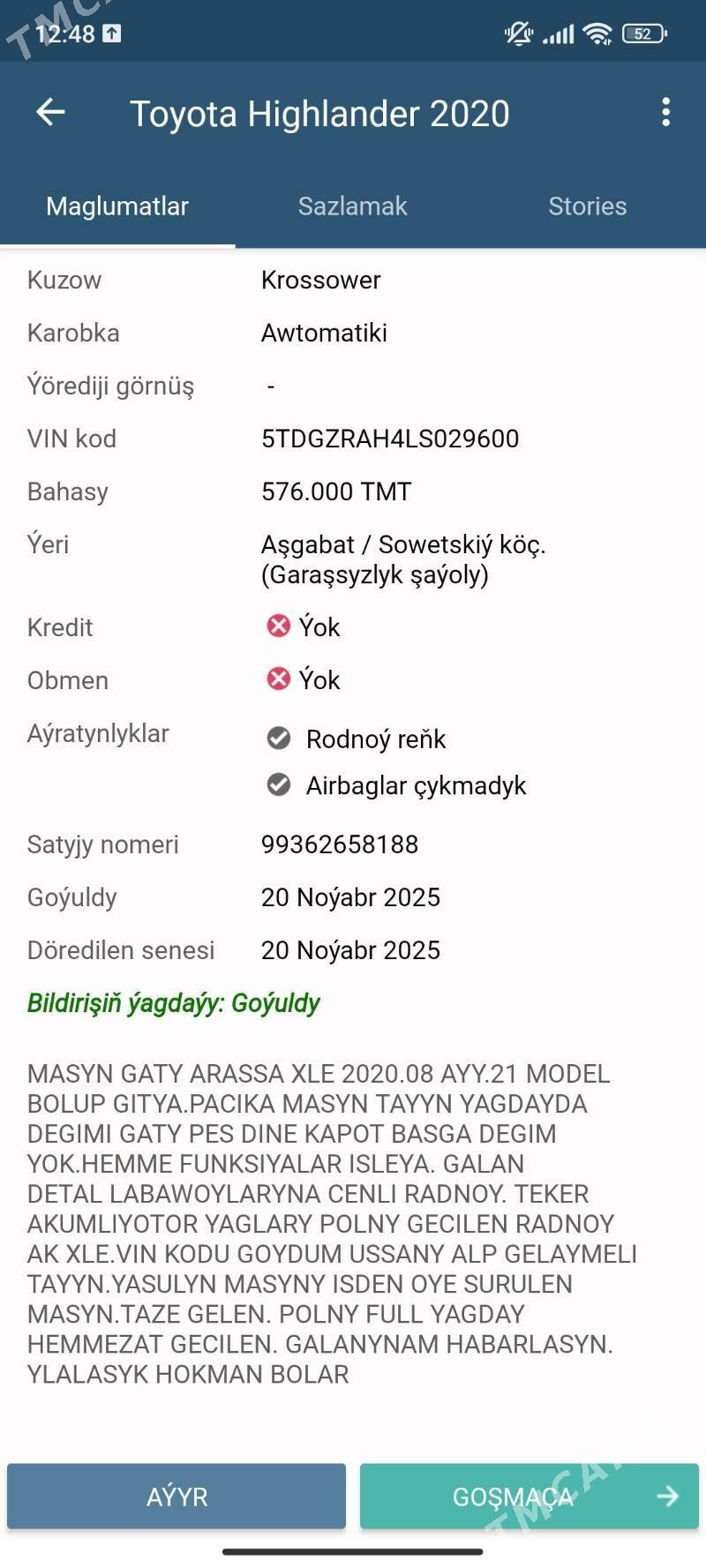This screenshot has width=706, height=1568.
Task: Tap the checkmark beside Airbaglar çykmadyk
Action: (x=279, y=784)
